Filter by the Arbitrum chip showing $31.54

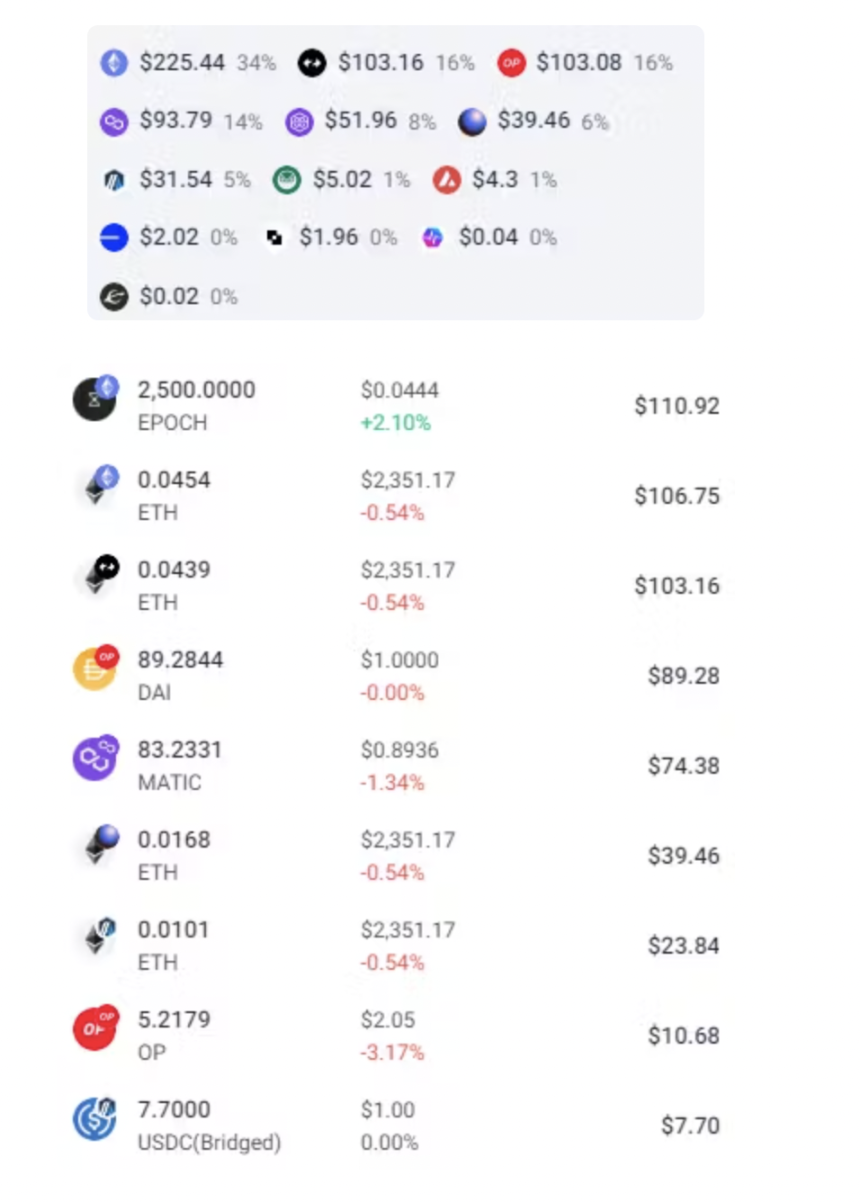pos(176,180)
